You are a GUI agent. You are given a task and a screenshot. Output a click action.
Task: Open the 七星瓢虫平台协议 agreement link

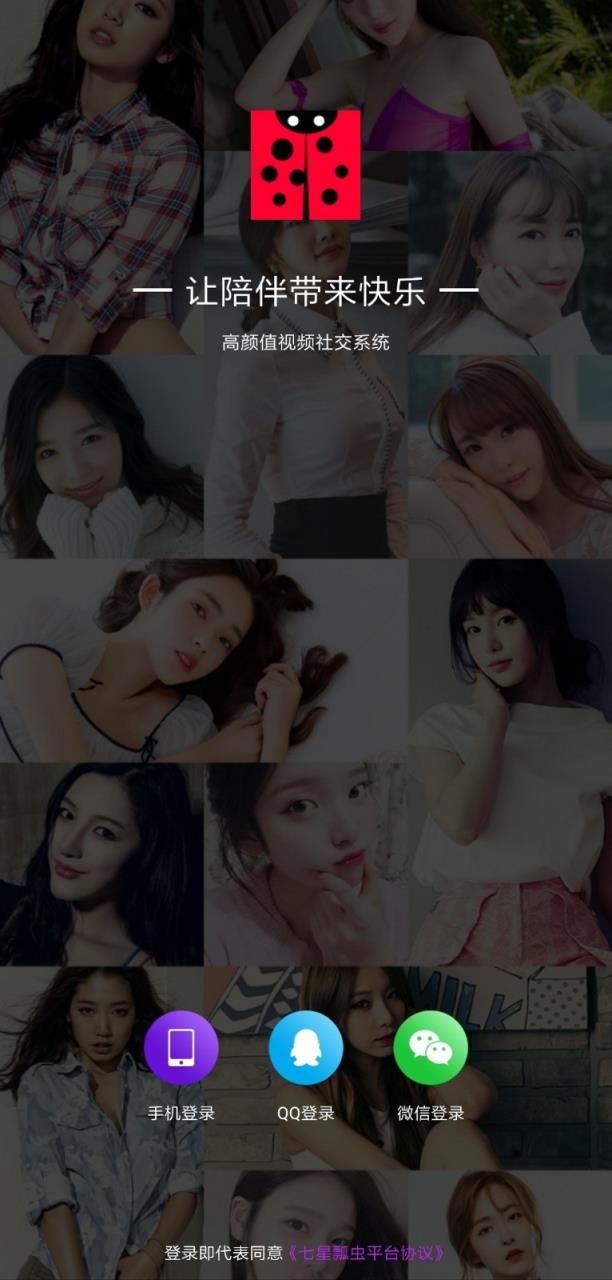[366, 1253]
